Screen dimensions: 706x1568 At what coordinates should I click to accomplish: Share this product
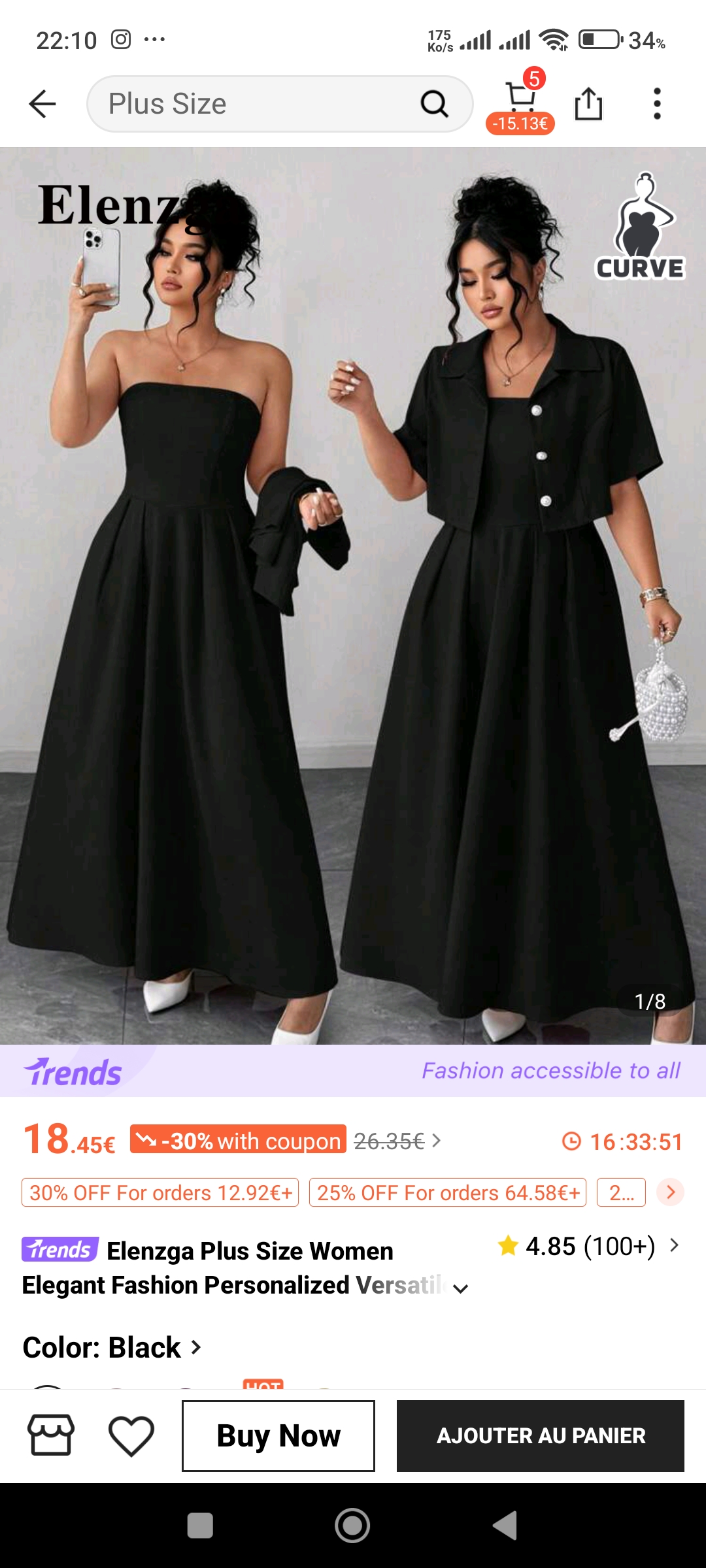[x=588, y=104]
